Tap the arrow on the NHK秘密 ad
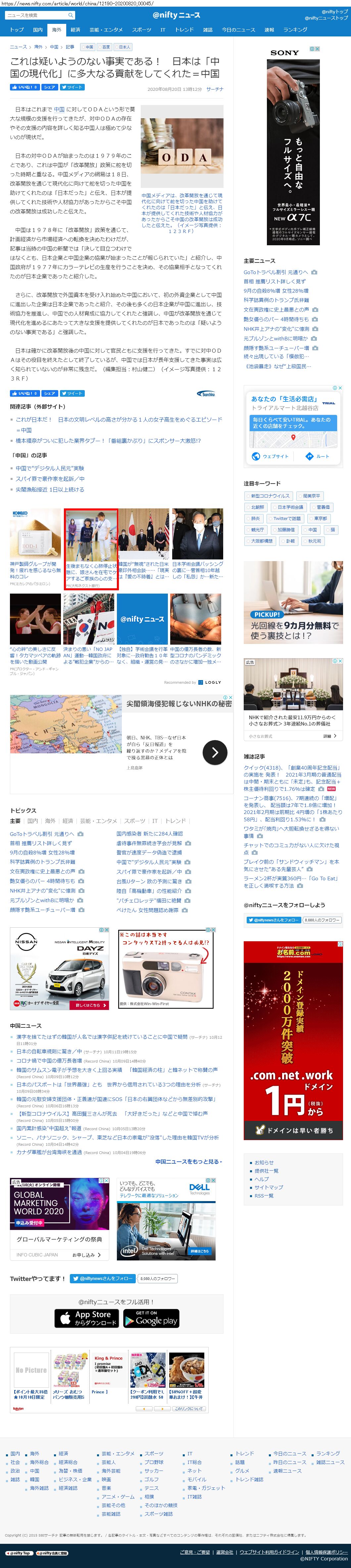351x1568 pixels. point(214,753)
